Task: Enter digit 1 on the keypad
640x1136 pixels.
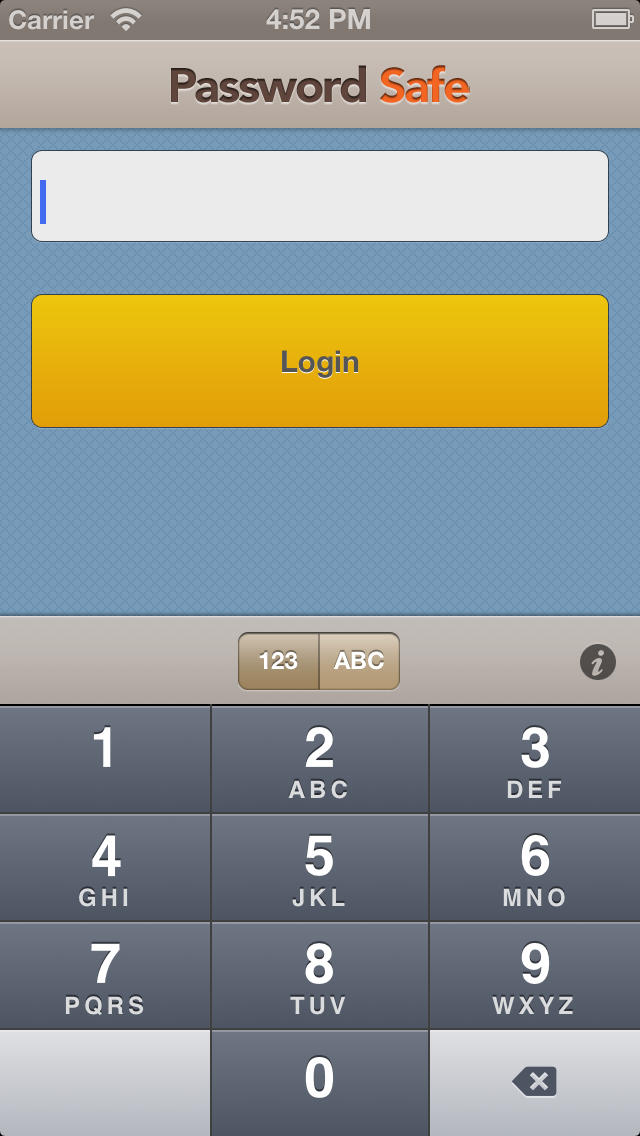Action: click(105, 759)
